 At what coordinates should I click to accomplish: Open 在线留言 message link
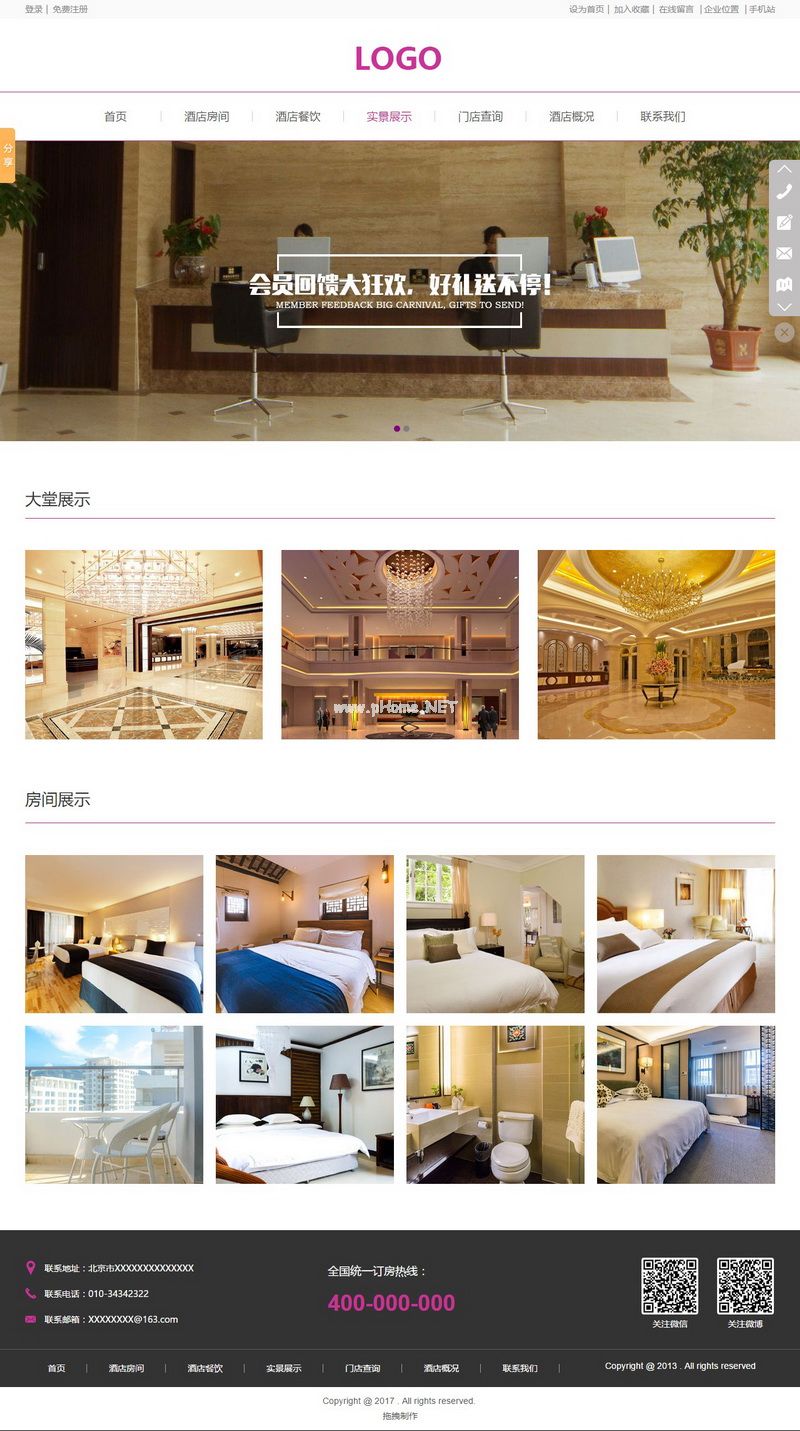675,9
